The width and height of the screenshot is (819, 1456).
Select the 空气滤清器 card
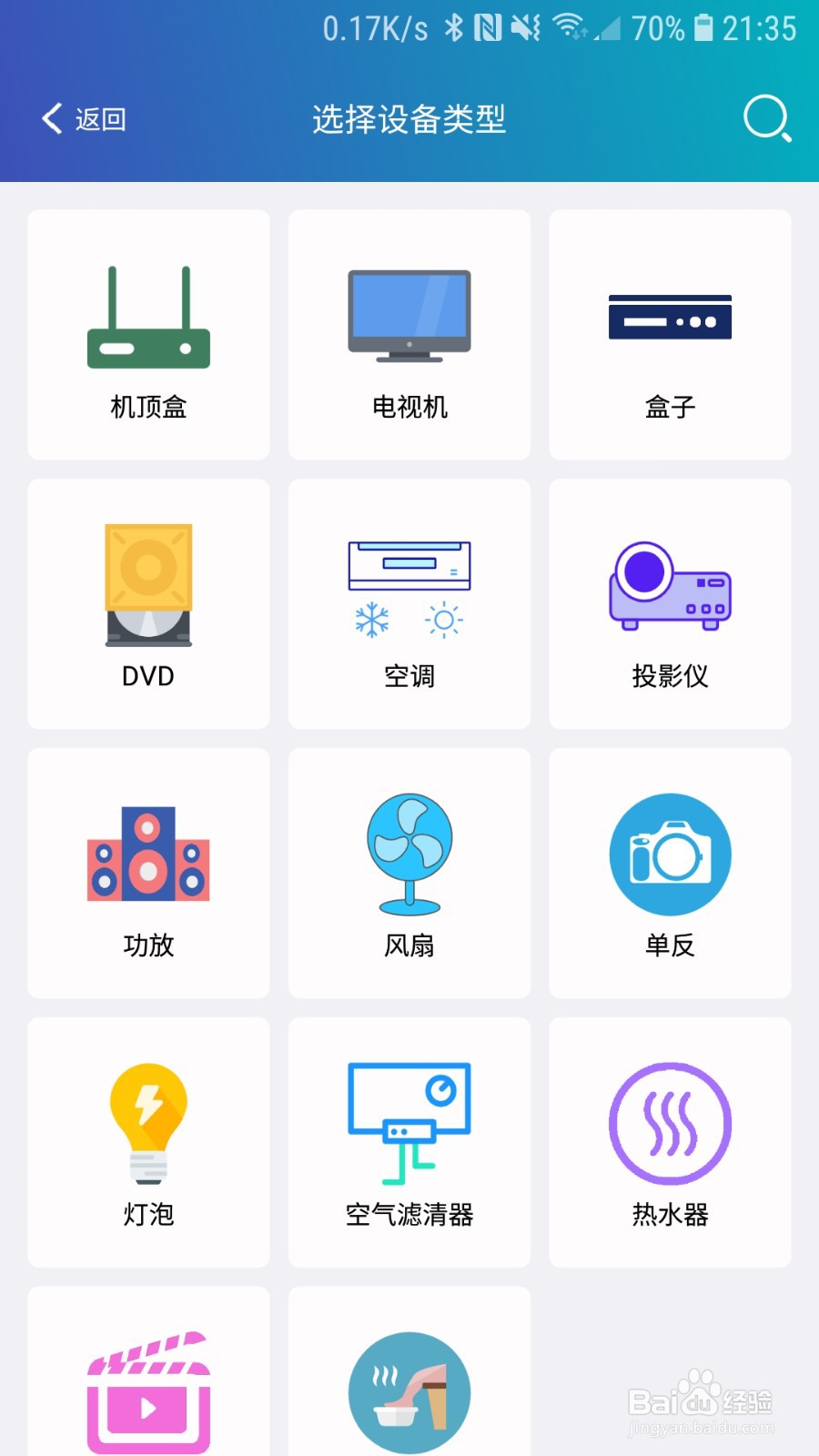tap(409, 1143)
